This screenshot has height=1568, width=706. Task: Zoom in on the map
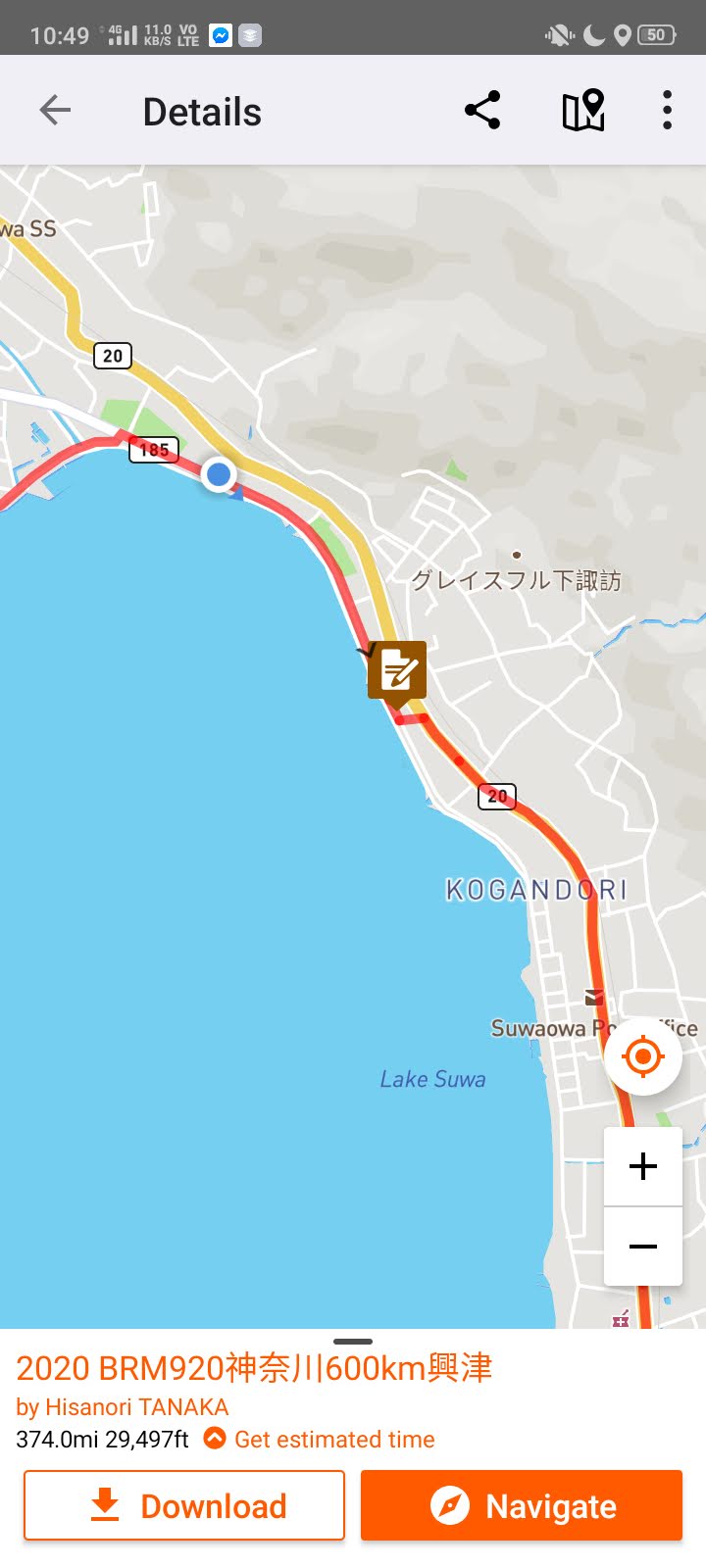pos(643,1166)
